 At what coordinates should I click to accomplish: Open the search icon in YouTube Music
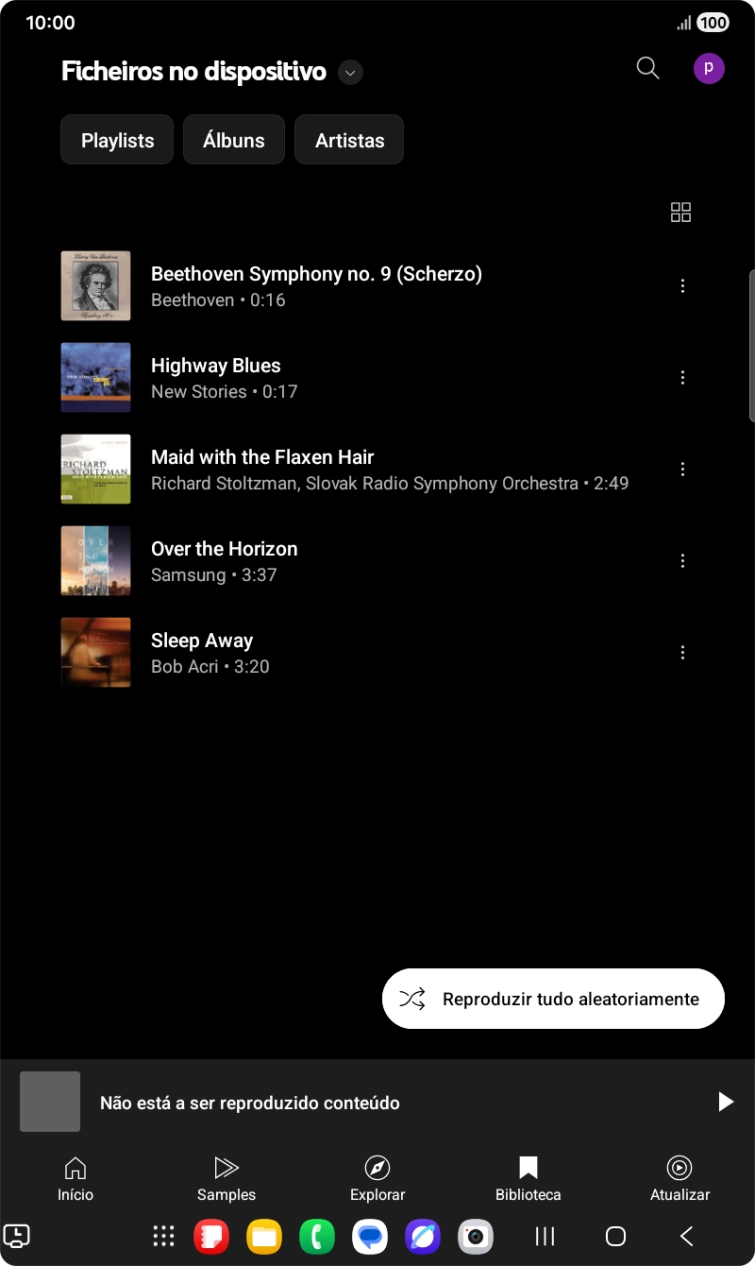point(646,68)
